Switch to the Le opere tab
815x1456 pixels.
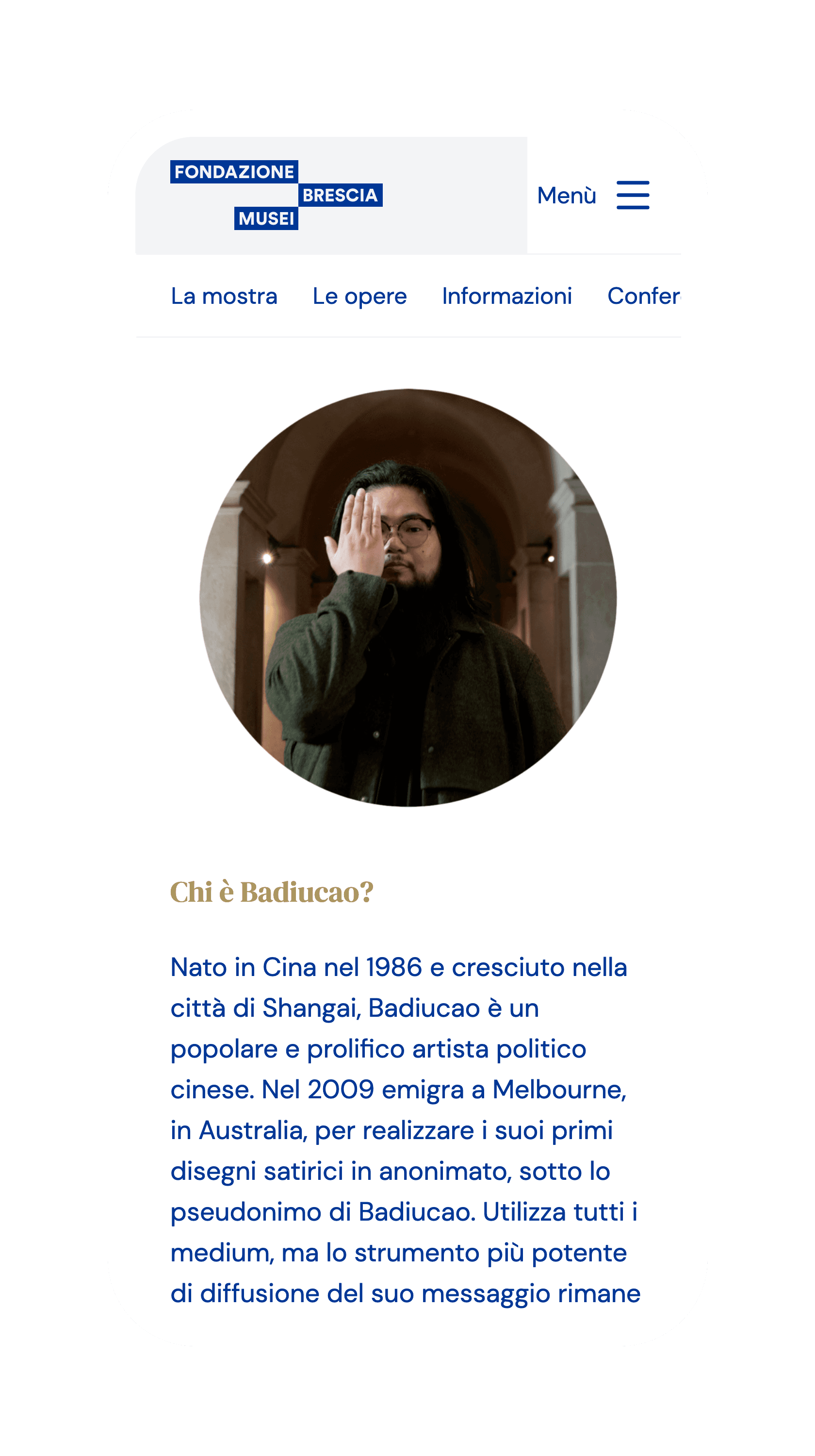click(359, 296)
